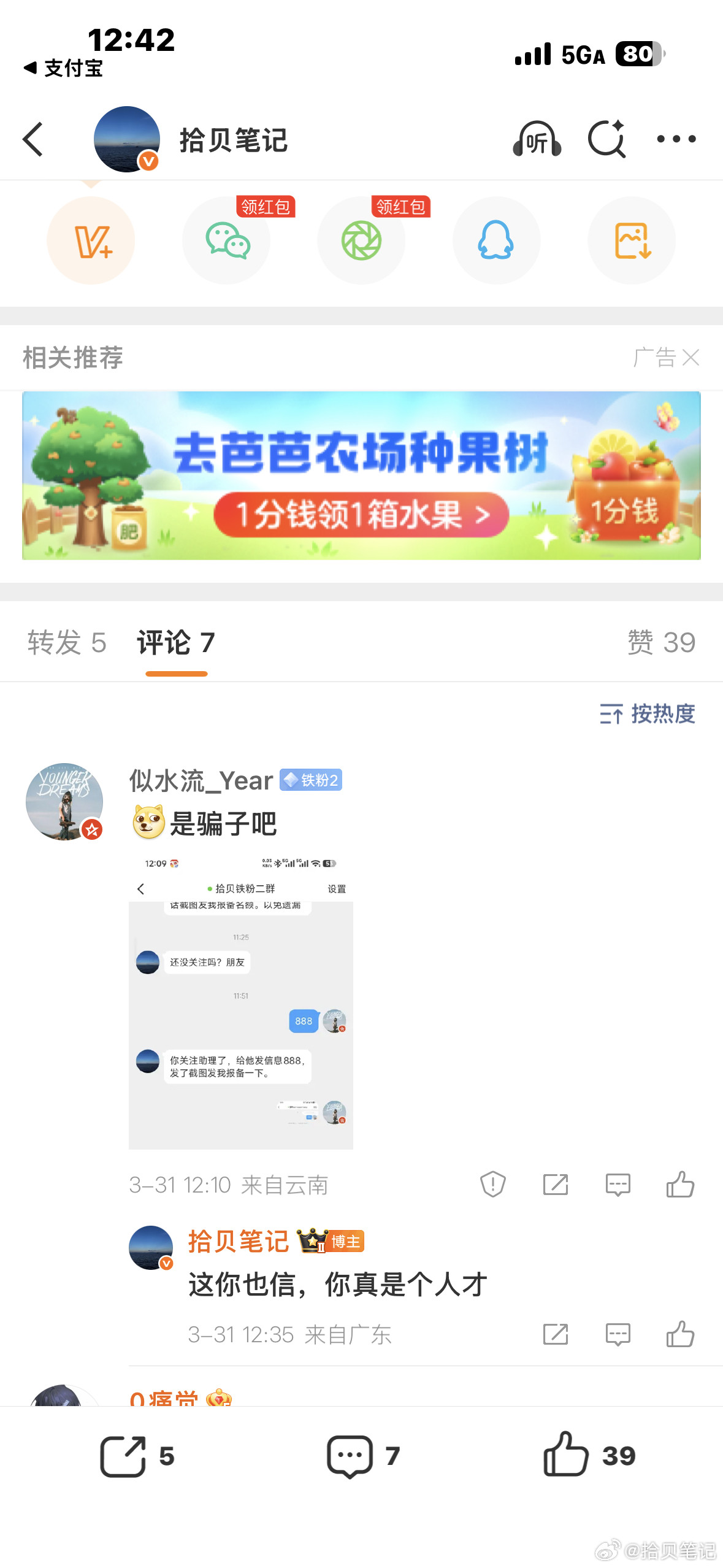Screen dimensions: 723x1568
Task: Open the listen-to-post audio icon
Action: point(537,139)
